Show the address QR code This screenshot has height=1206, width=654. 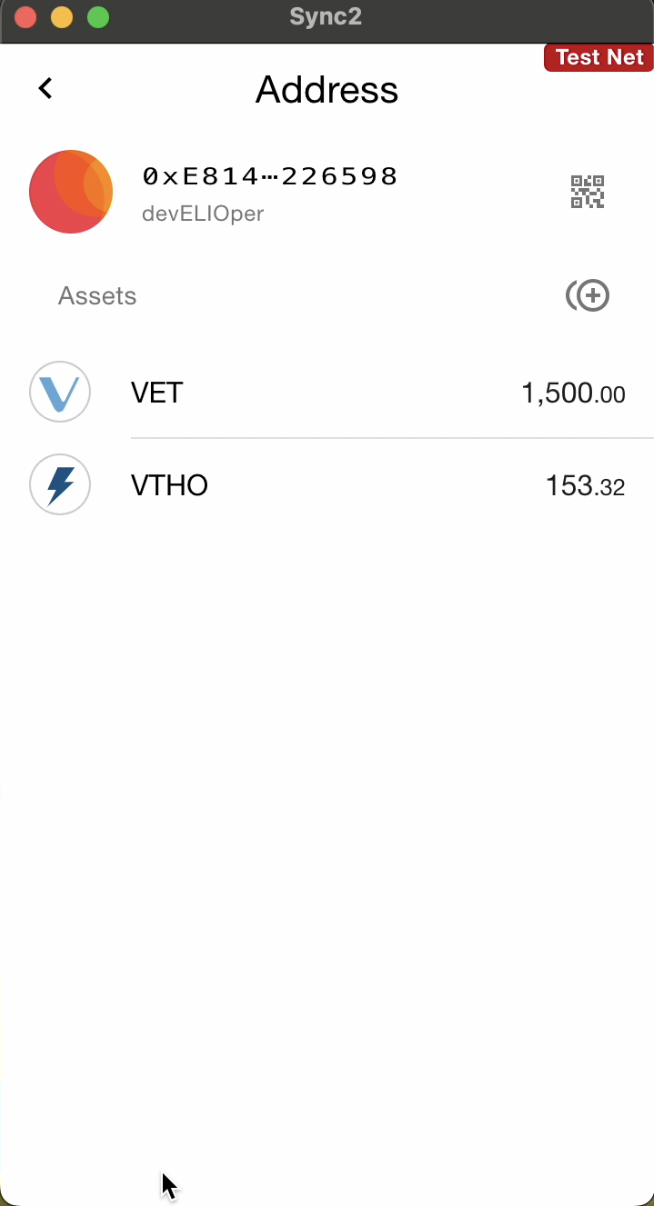tap(587, 191)
